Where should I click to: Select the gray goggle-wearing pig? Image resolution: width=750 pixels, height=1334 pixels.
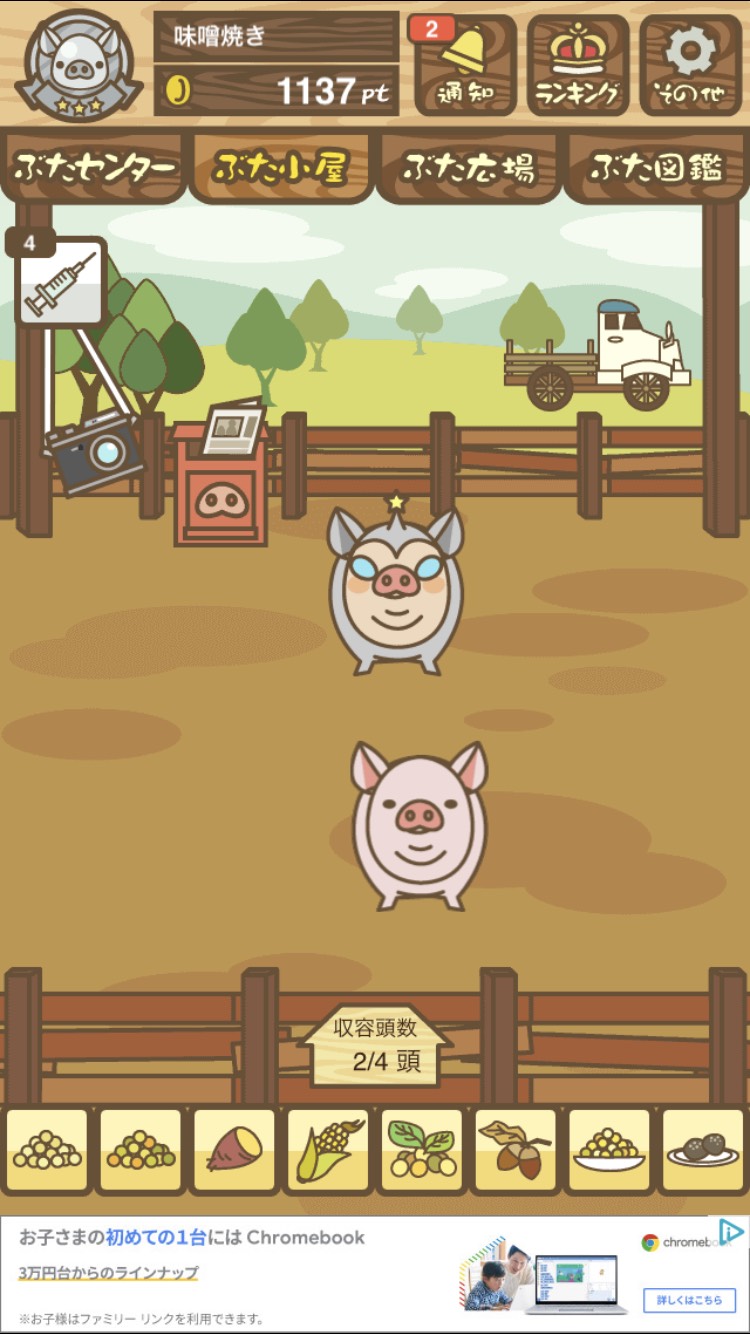(x=396, y=590)
